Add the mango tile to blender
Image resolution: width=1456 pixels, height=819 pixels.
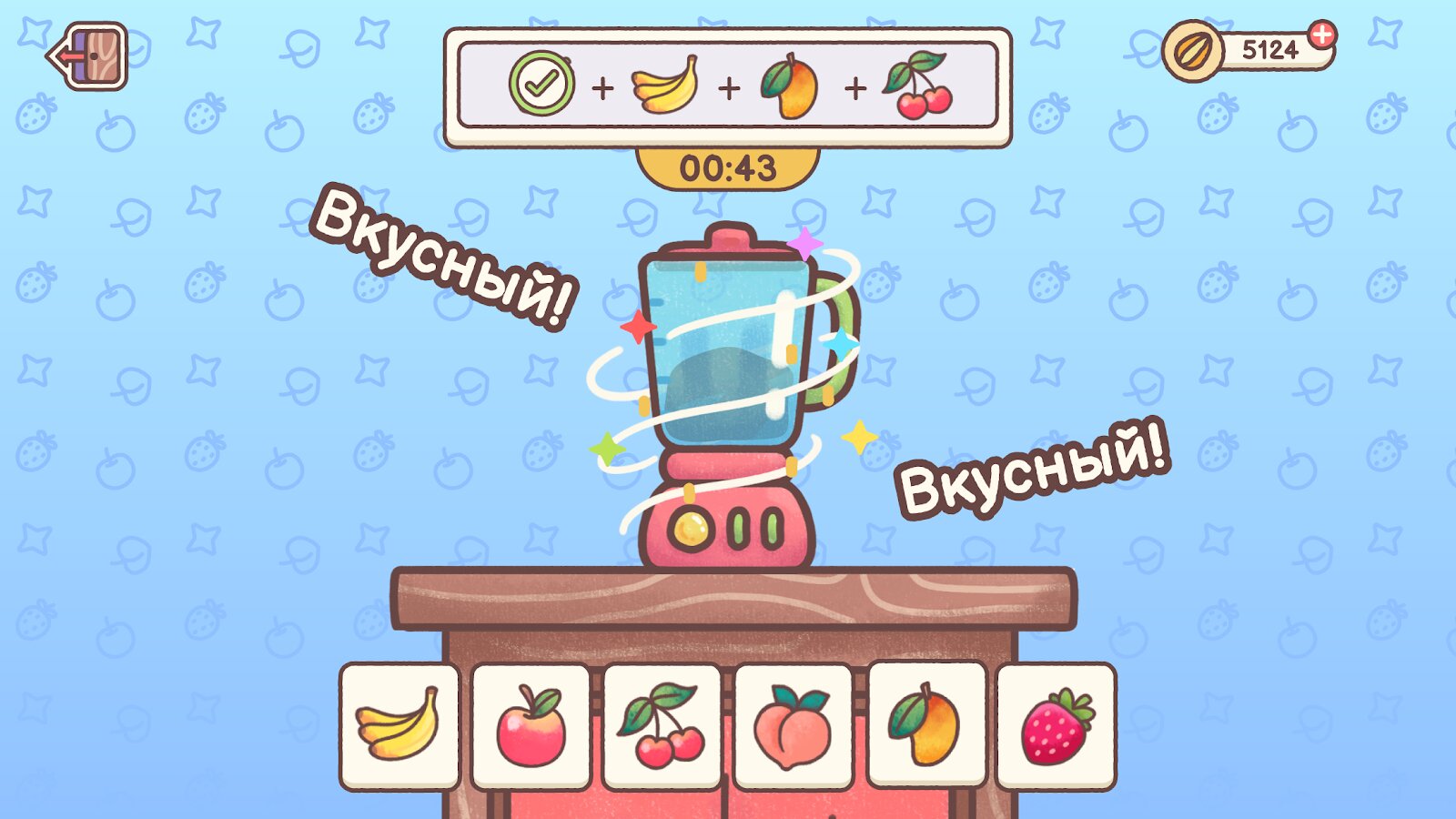(925, 724)
